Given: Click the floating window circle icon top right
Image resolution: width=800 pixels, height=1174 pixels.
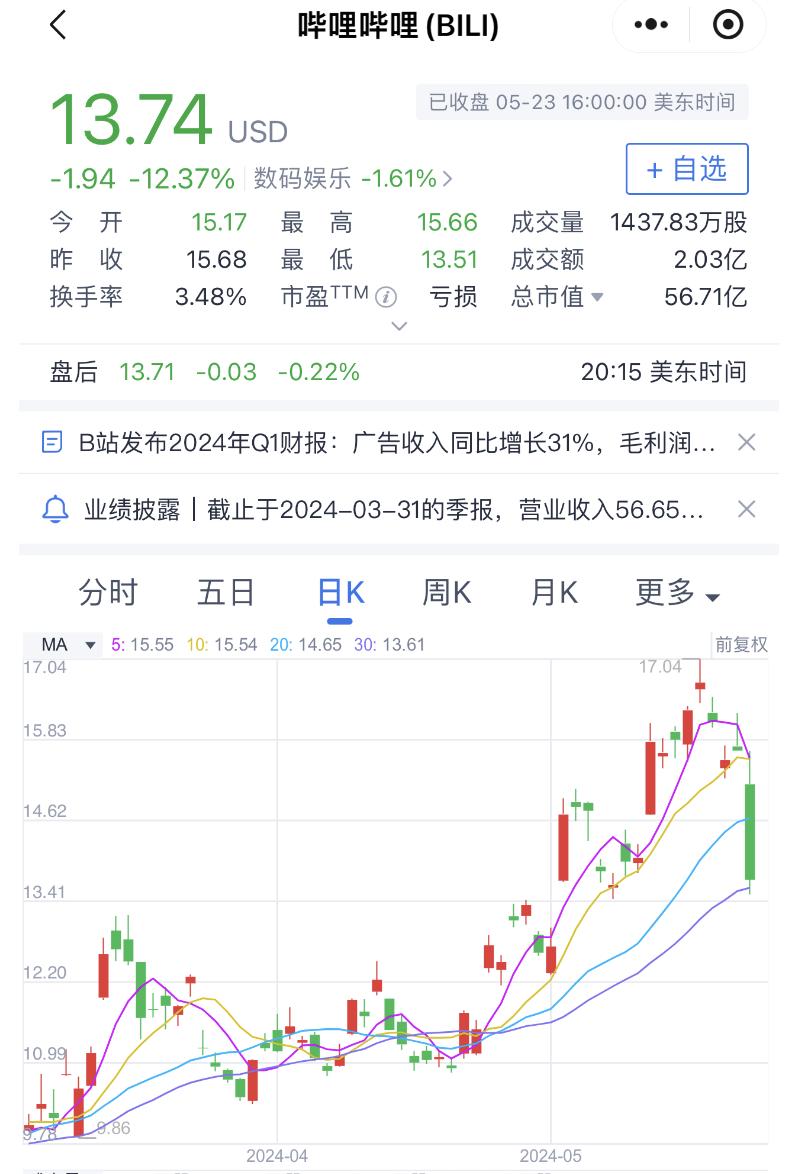Looking at the screenshot, I should pyautogui.click(x=728, y=25).
